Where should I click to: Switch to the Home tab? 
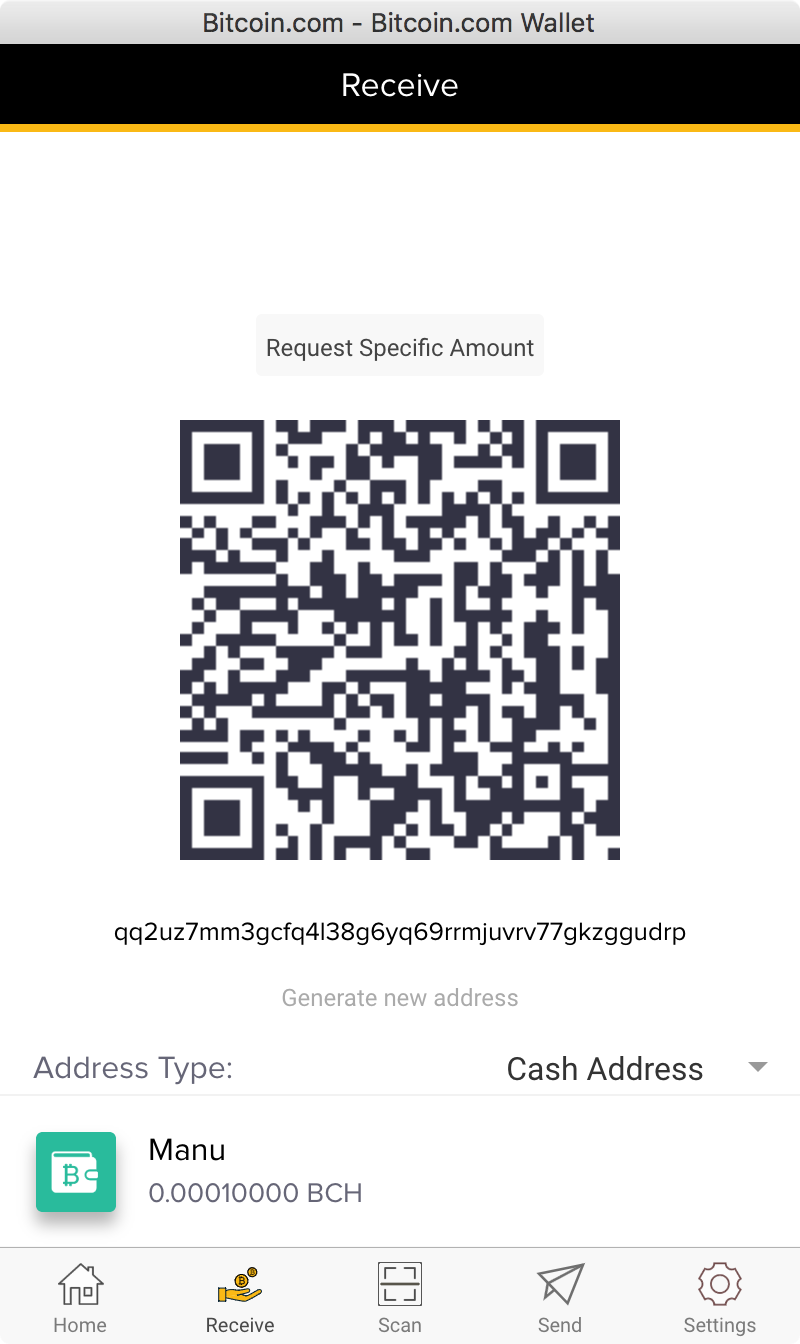pyautogui.click(x=80, y=1297)
